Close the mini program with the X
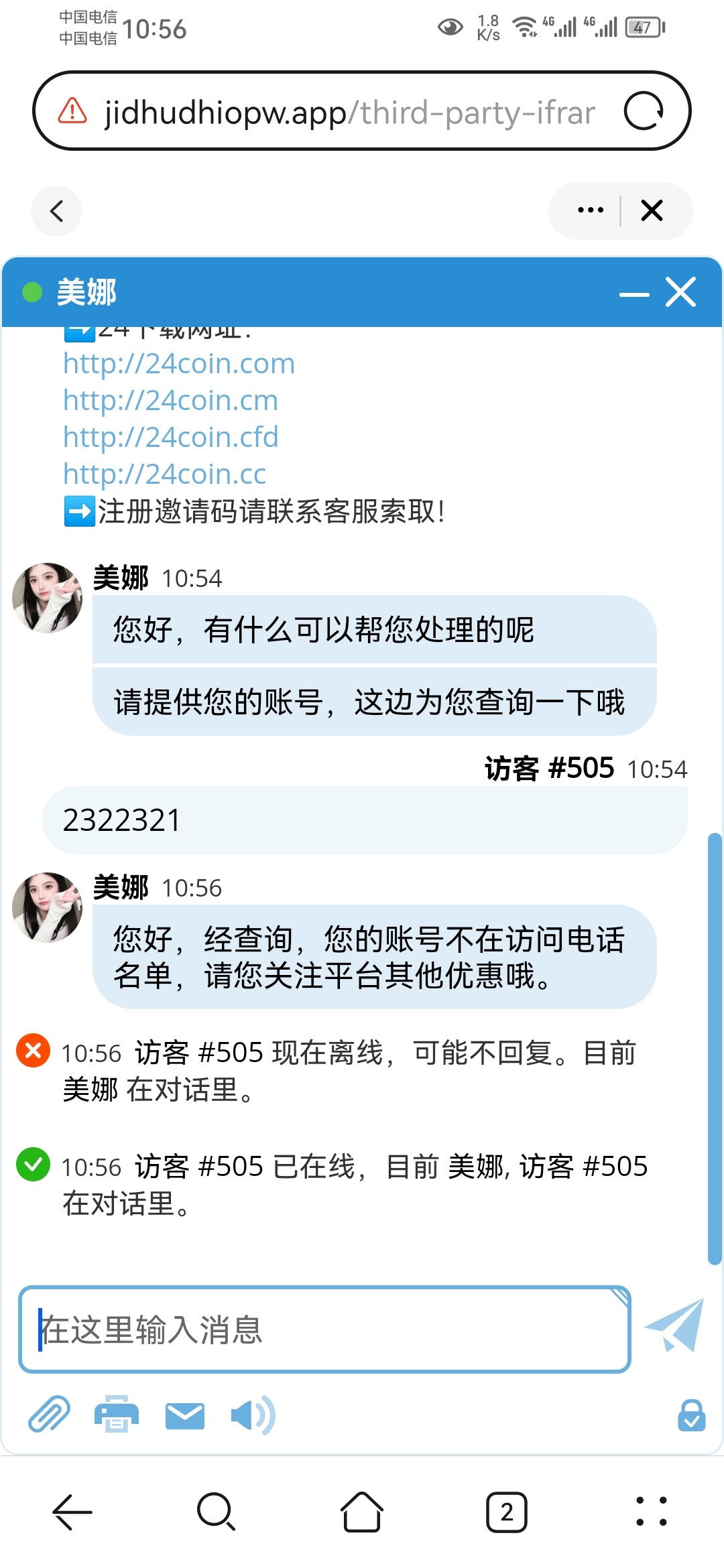This screenshot has height=1568, width=724. [652, 210]
